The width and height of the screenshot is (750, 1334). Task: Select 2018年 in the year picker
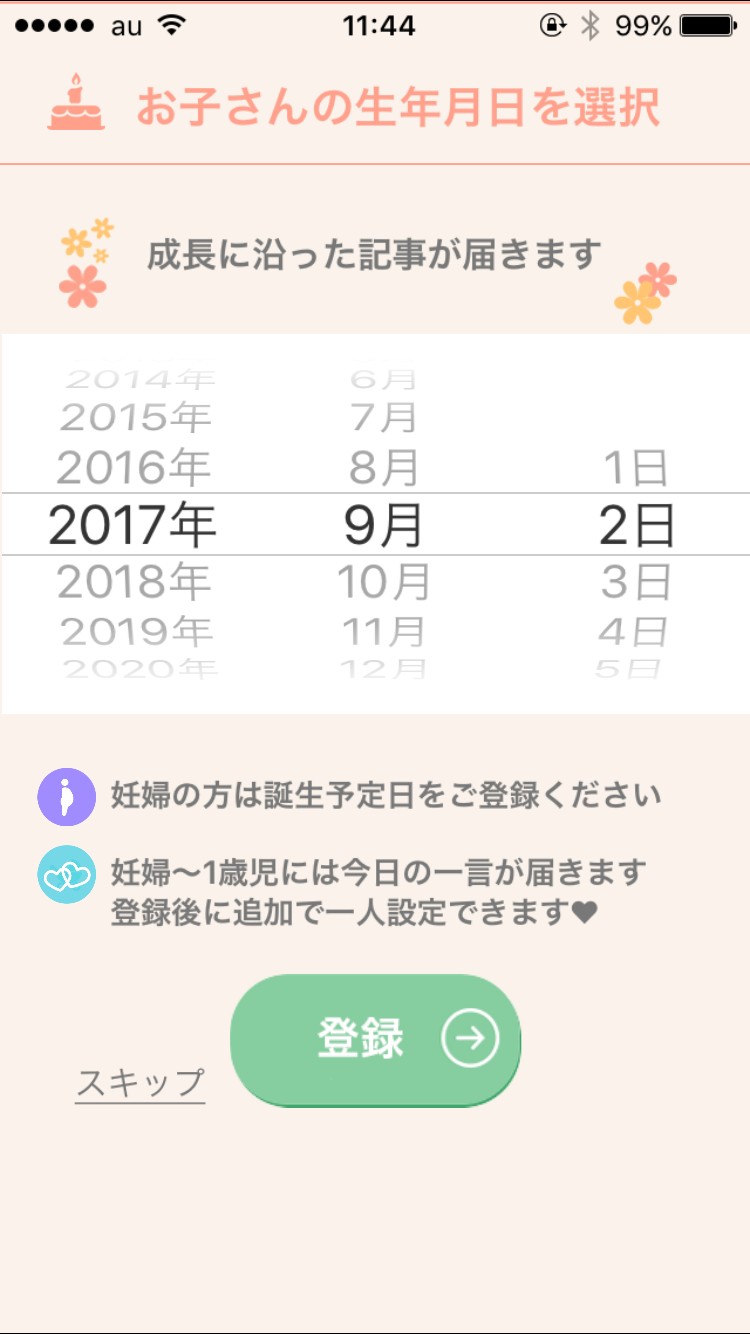tap(133, 581)
